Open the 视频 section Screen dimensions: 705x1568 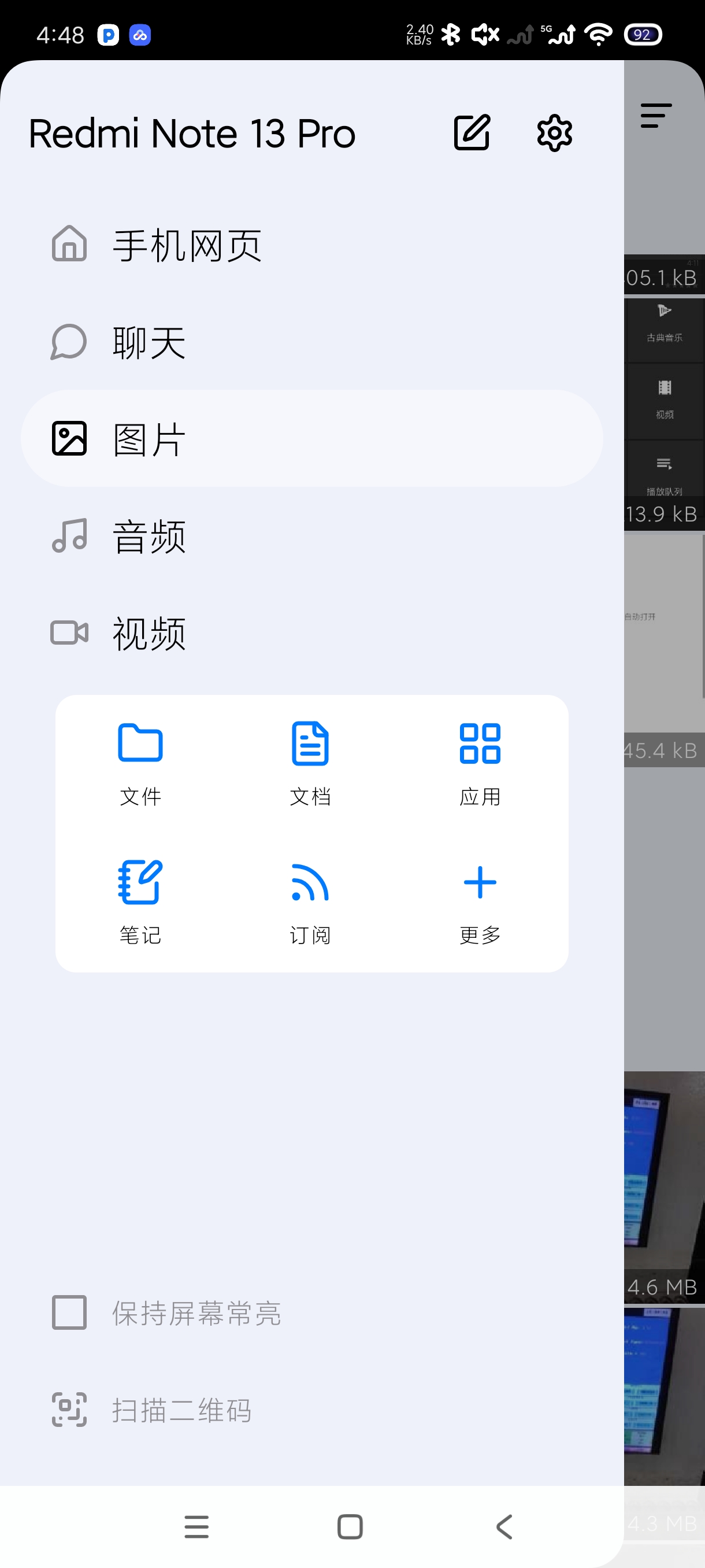coord(149,634)
